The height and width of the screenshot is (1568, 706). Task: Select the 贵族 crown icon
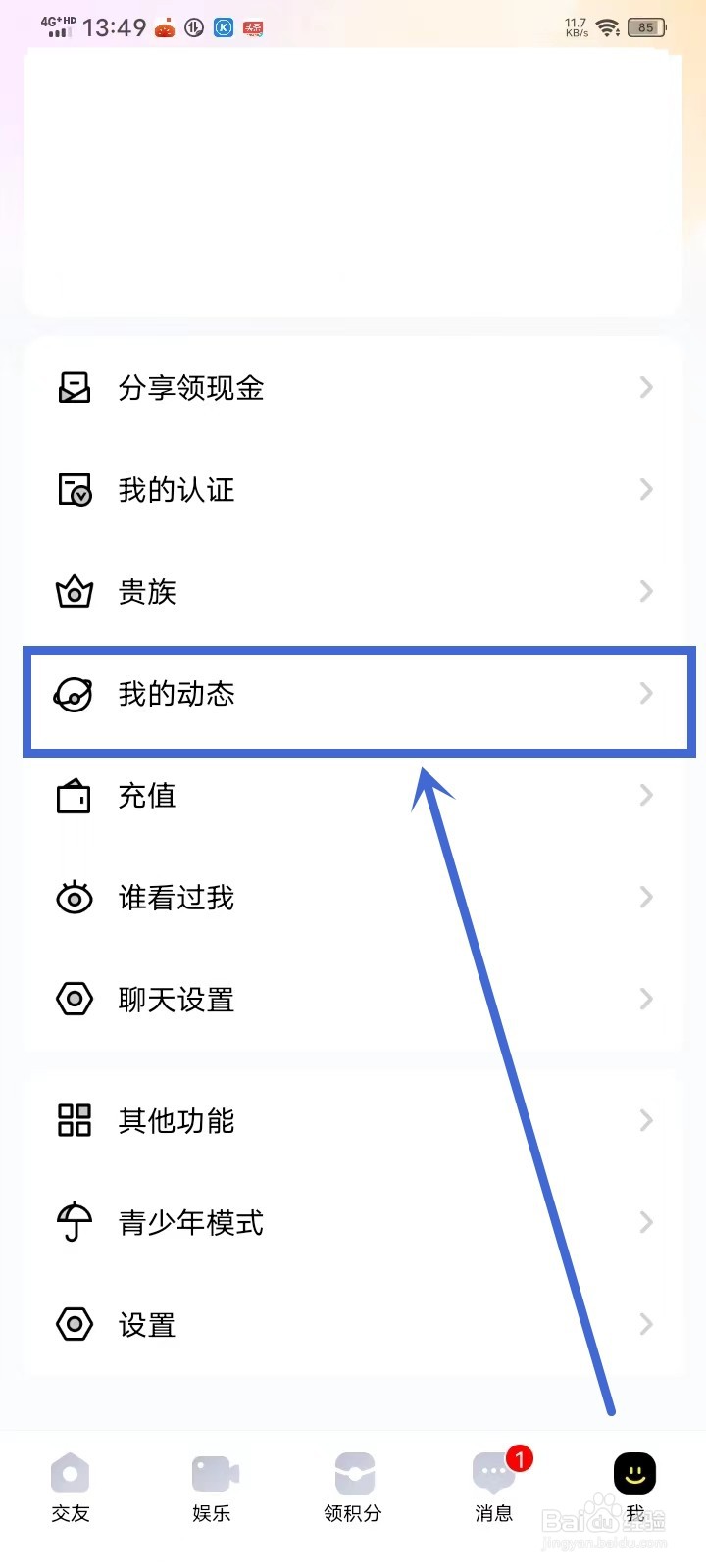click(x=73, y=591)
